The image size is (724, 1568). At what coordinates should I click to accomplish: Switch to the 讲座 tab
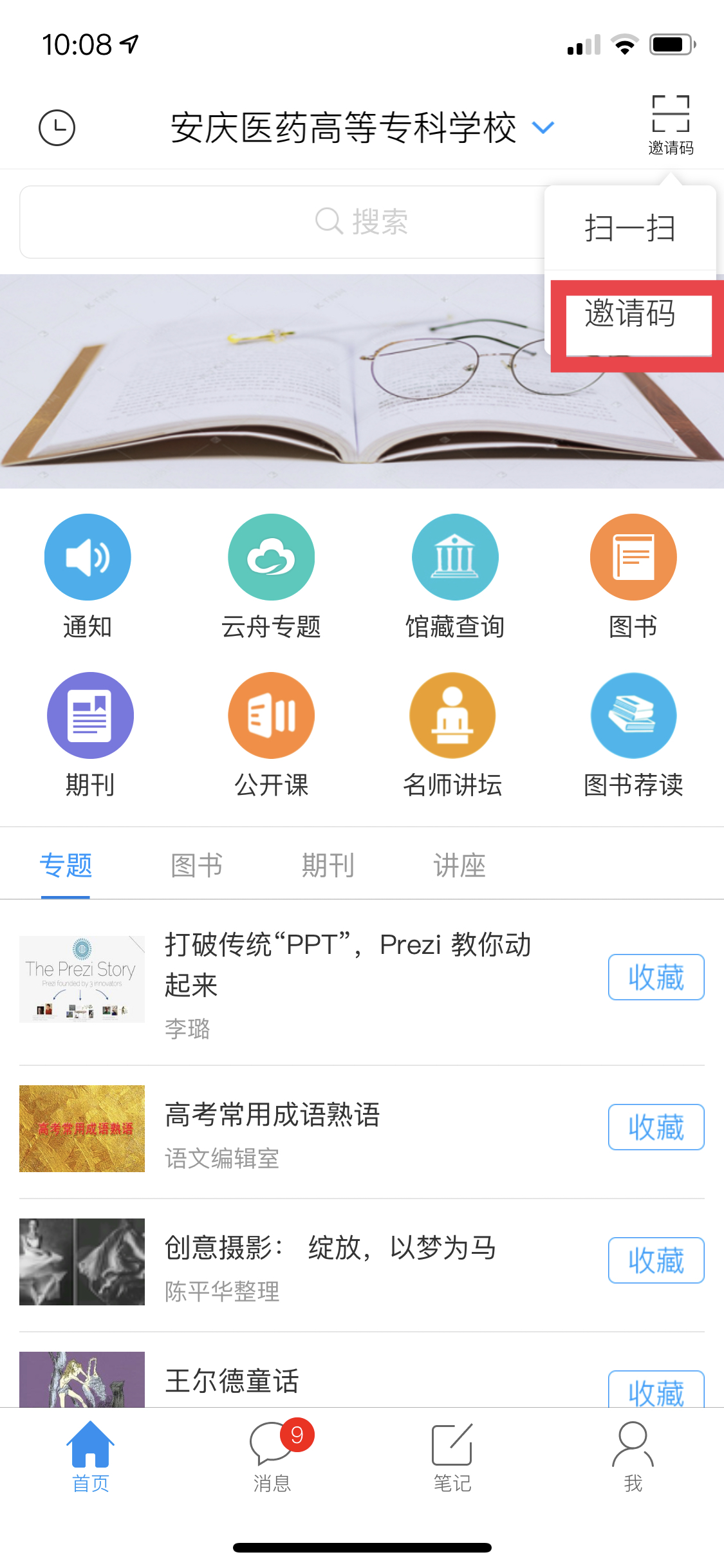pyautogui.click(x=459, y=865)
